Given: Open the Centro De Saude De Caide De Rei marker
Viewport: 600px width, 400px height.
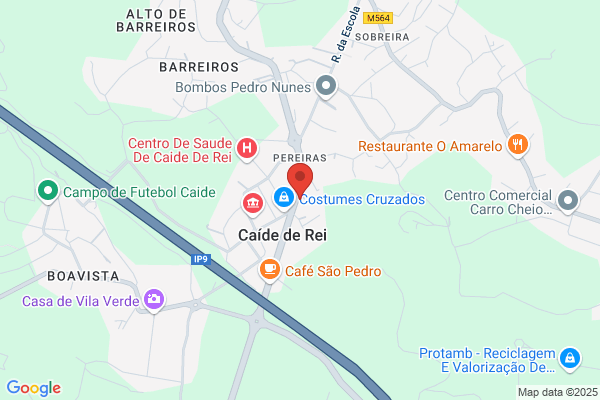Looking at the screenshot, I should coord(247,149).
